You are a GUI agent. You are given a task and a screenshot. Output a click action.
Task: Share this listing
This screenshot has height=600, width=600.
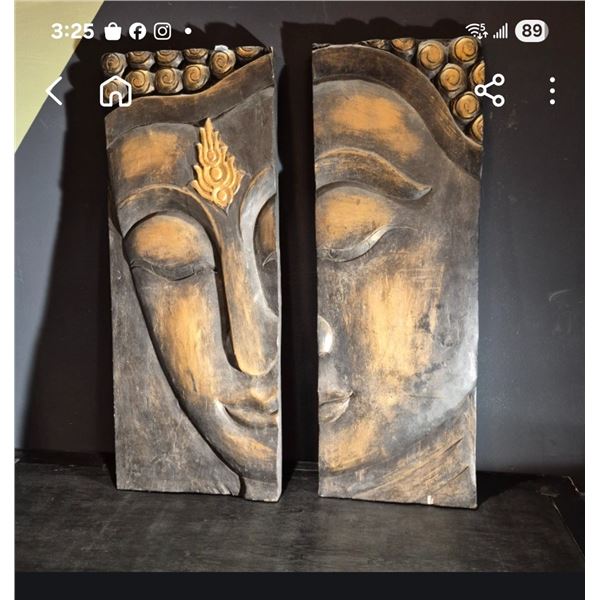490,91
